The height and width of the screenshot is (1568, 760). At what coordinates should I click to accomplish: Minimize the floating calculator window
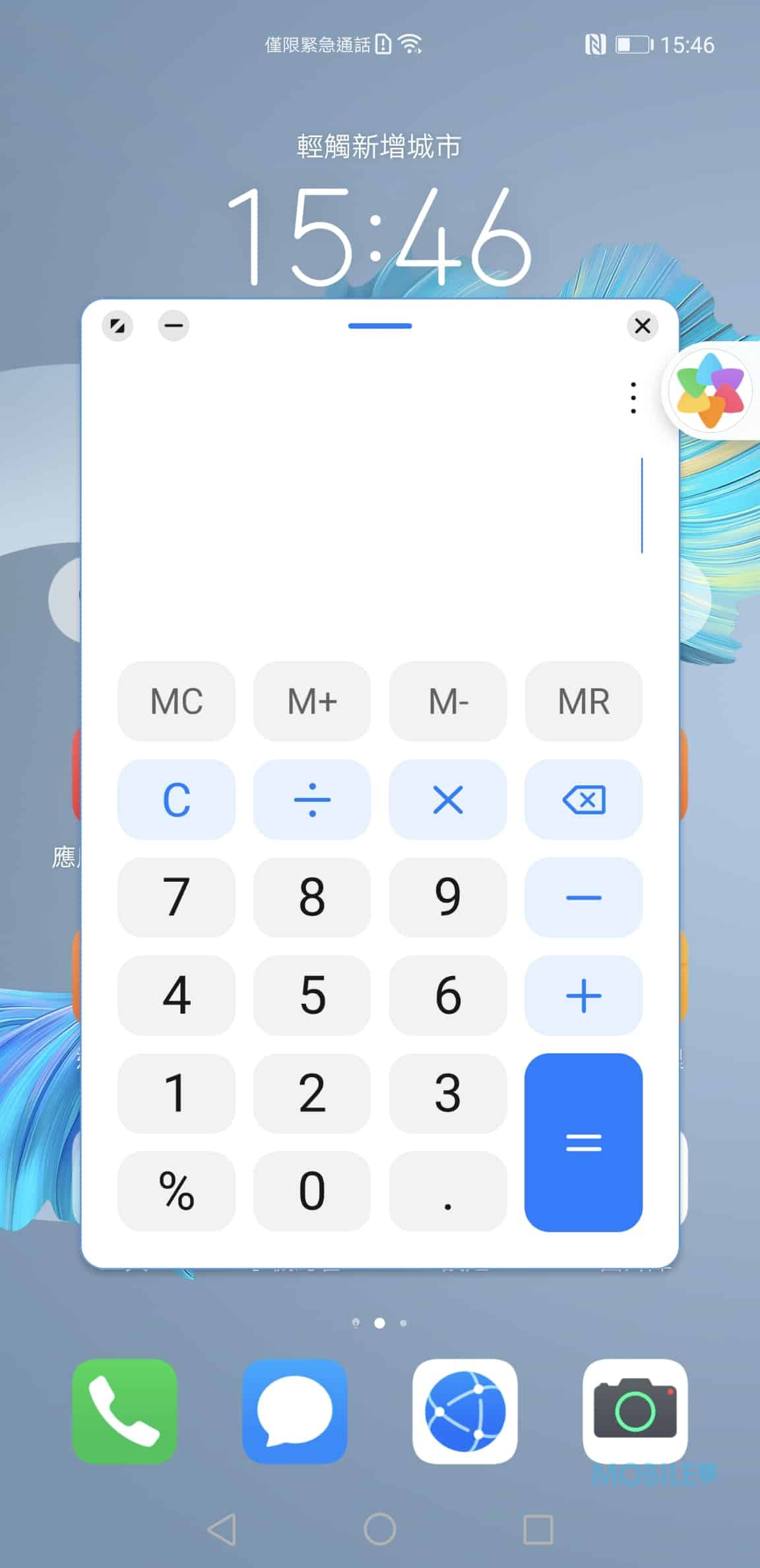[x=174, y=326]
